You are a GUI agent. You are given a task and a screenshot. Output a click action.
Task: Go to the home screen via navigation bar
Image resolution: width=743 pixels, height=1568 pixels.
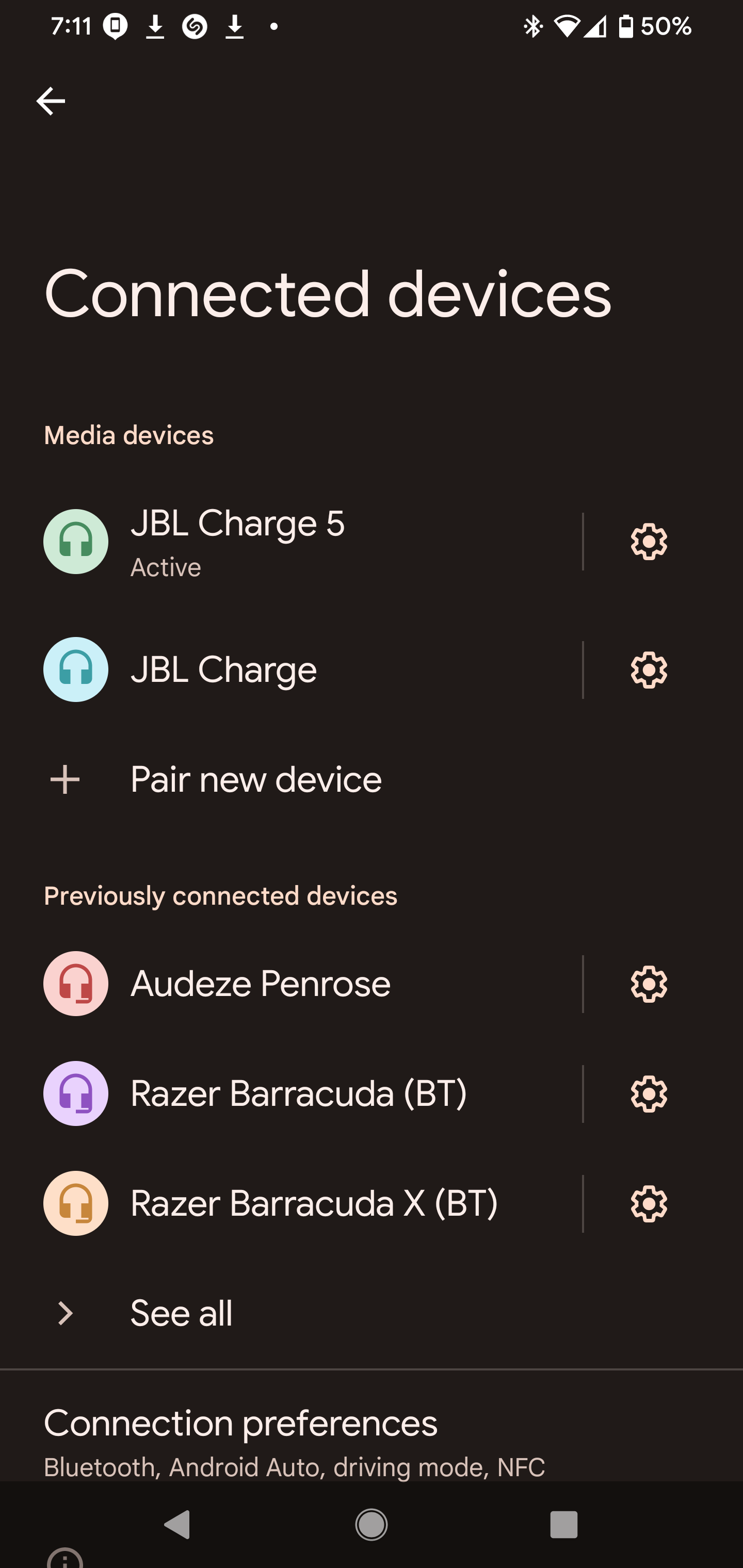click(372, 1525)
